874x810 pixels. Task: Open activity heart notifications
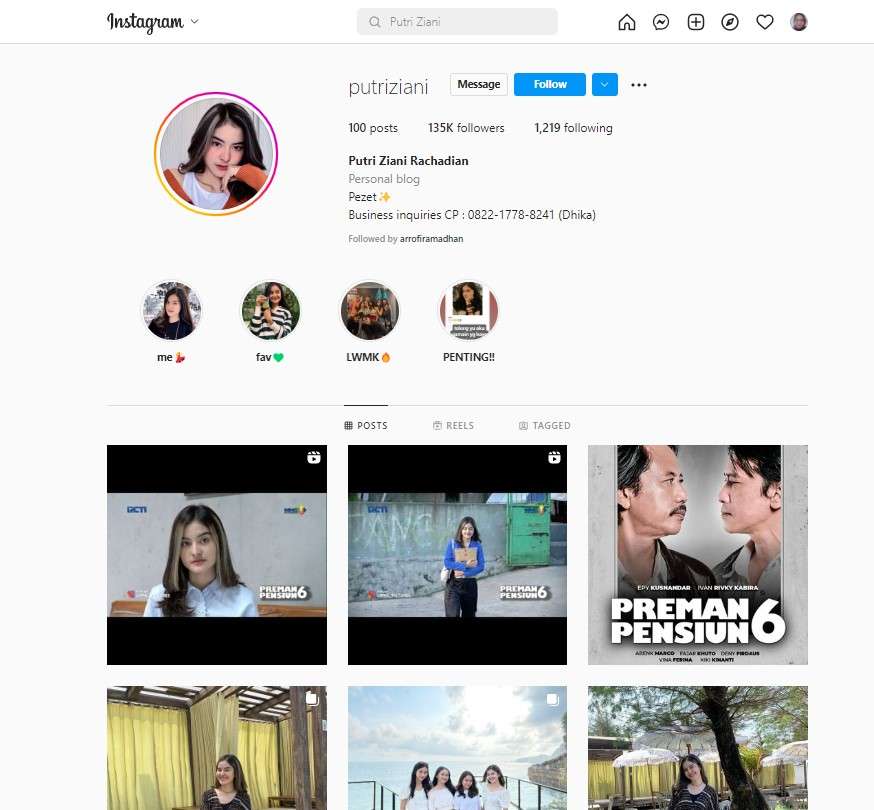click(765, 22)
